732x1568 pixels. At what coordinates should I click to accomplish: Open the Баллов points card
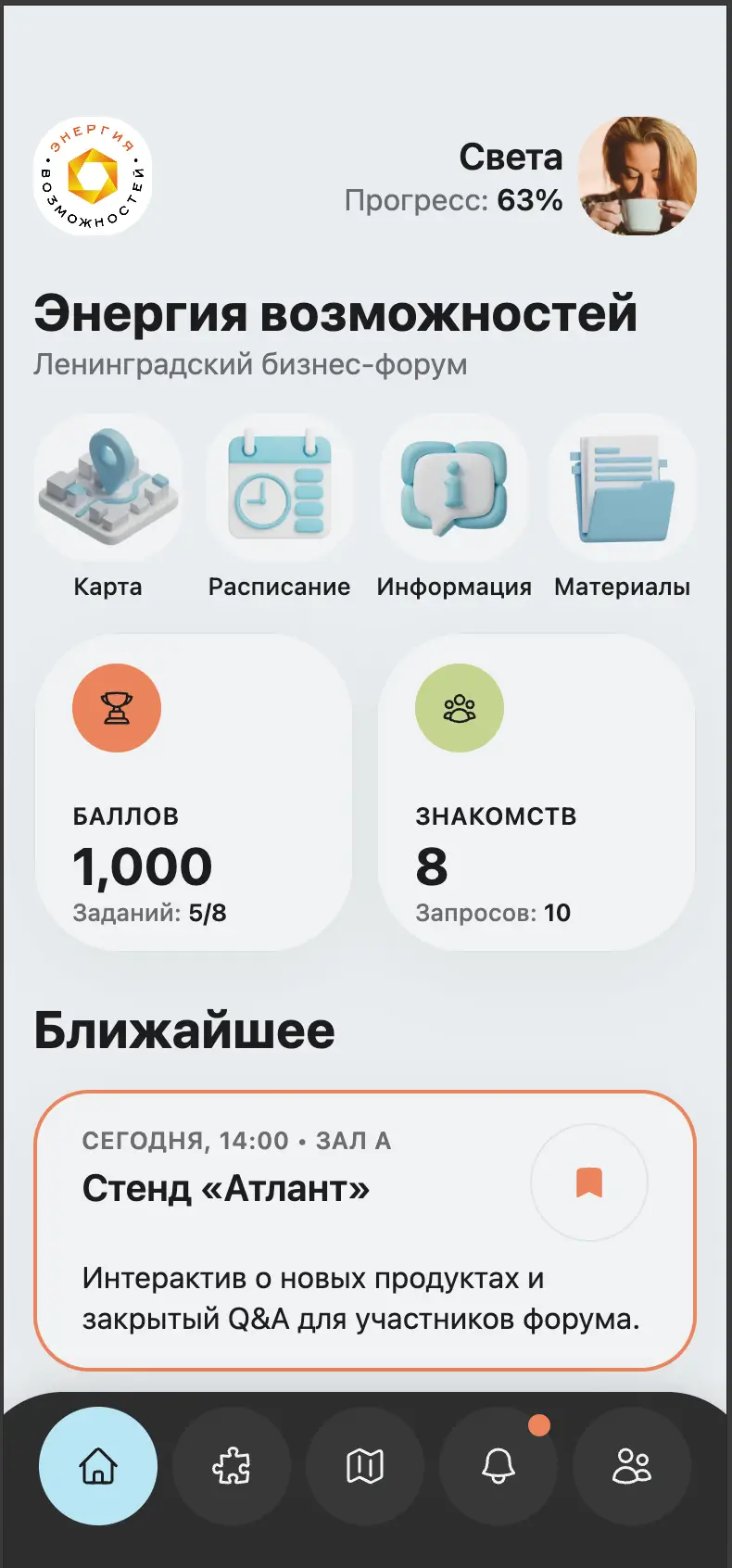click(194, 792)
